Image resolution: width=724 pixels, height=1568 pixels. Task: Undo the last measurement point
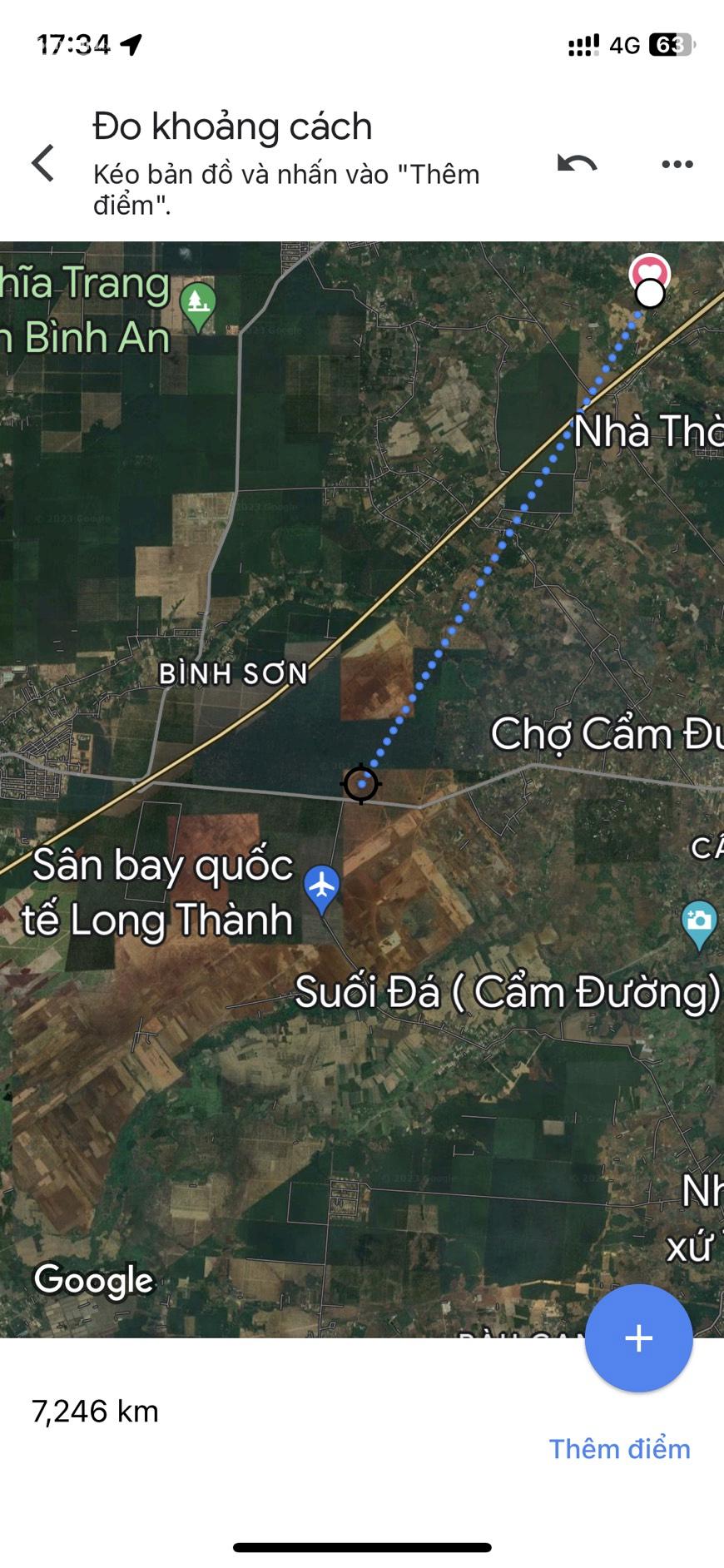(x=577, y=163)
